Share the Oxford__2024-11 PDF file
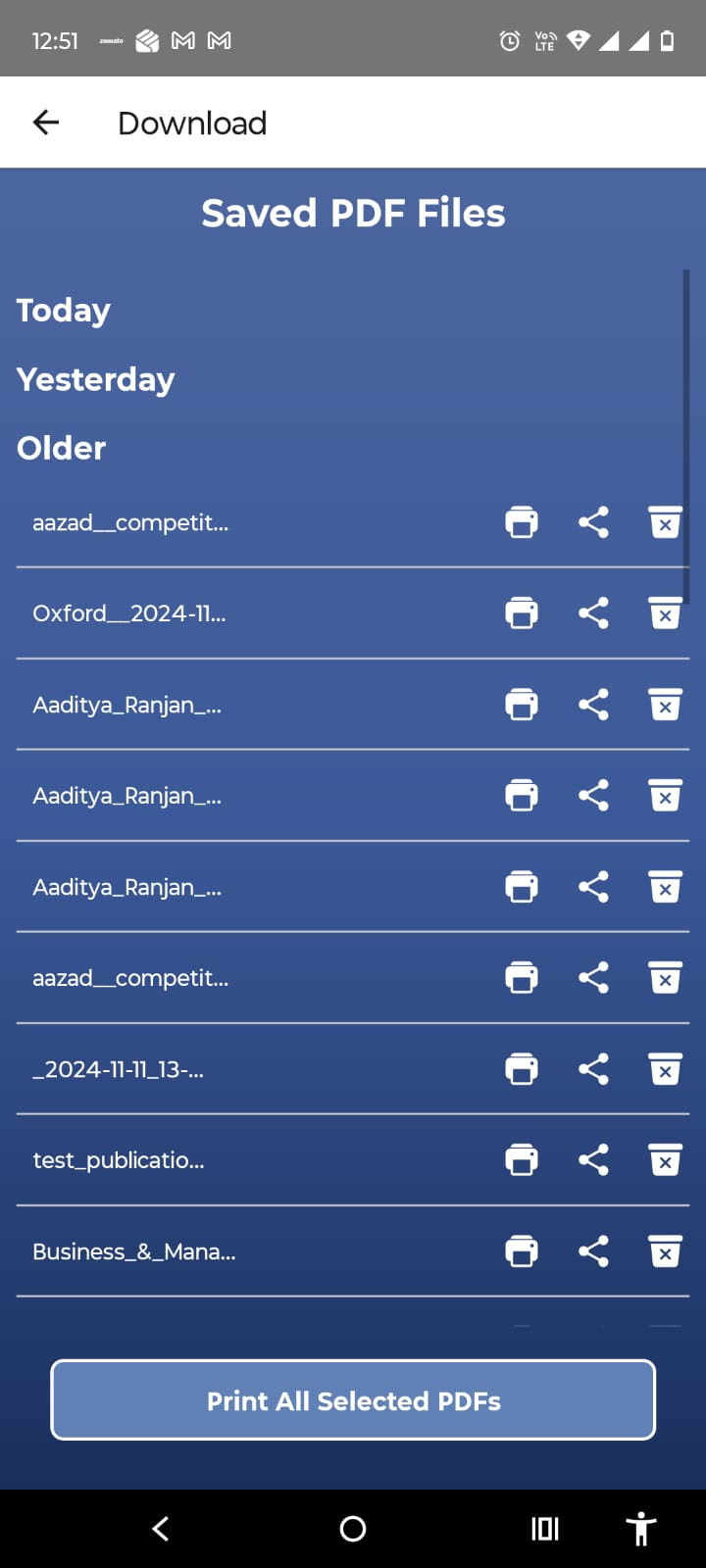The width and height of the screenshot is (706, 1568). coord(593,613)
